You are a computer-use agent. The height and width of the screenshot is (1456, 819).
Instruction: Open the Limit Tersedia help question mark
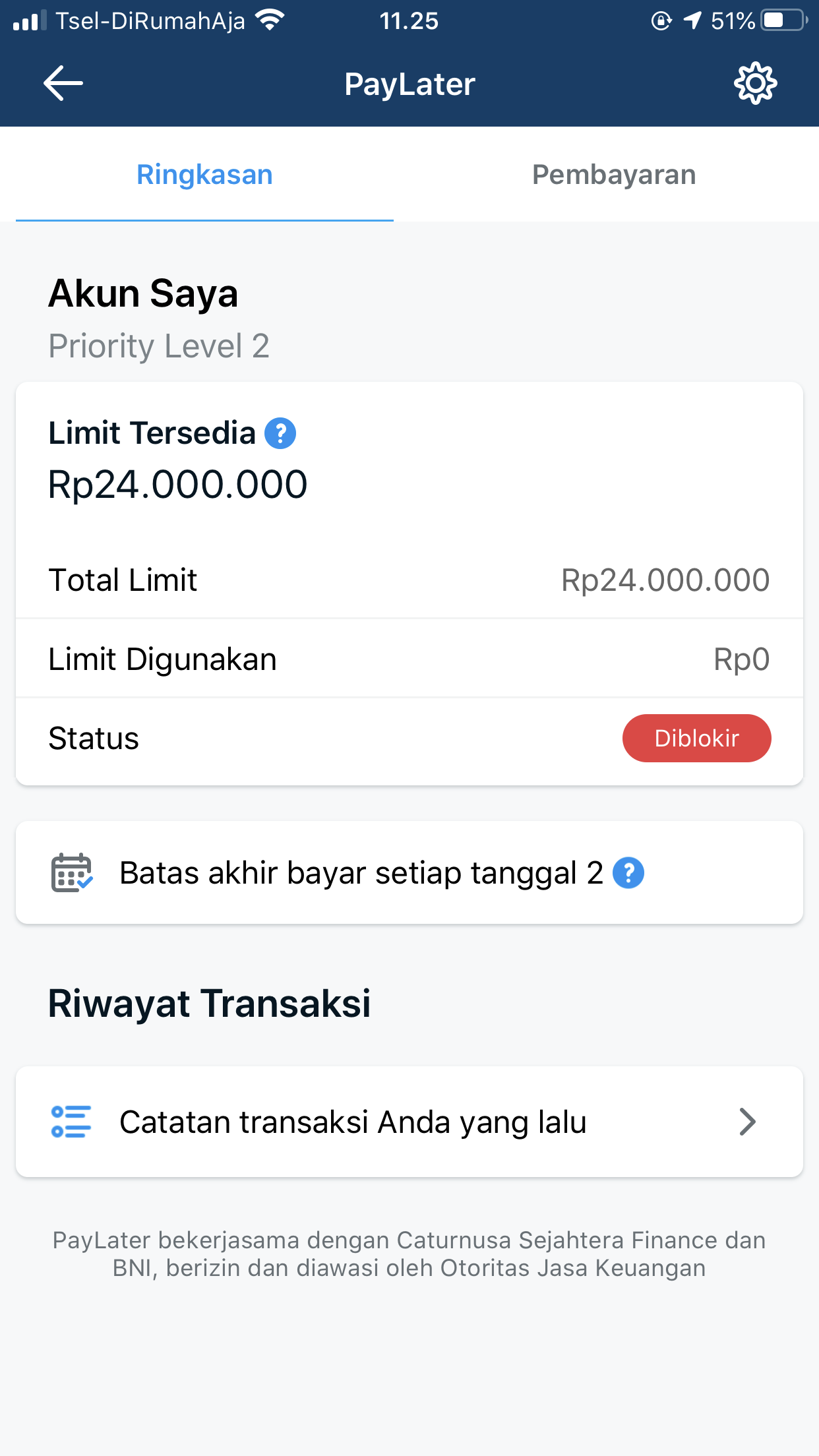coord(280,433)
